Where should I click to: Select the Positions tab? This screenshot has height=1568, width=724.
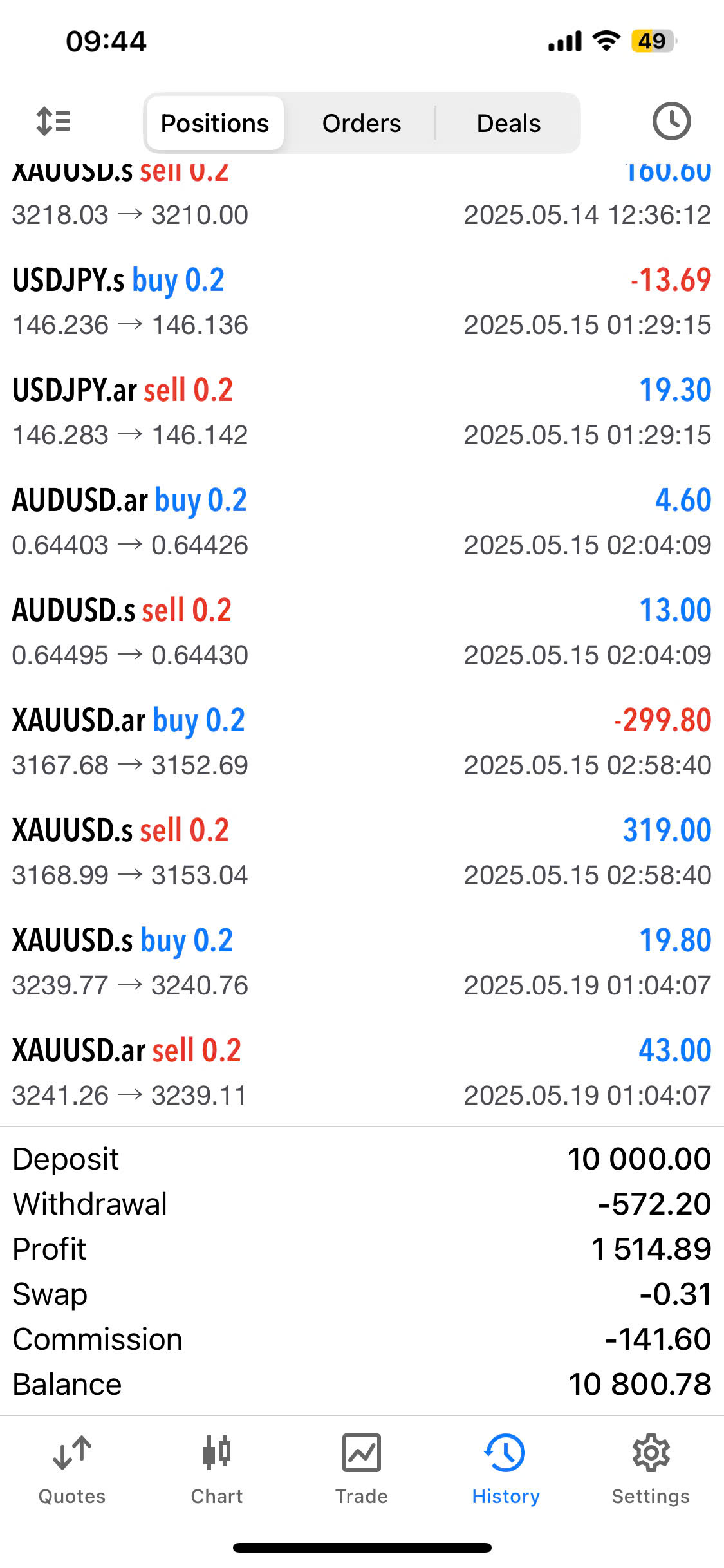pyautogui.click(x=215, y=123)
